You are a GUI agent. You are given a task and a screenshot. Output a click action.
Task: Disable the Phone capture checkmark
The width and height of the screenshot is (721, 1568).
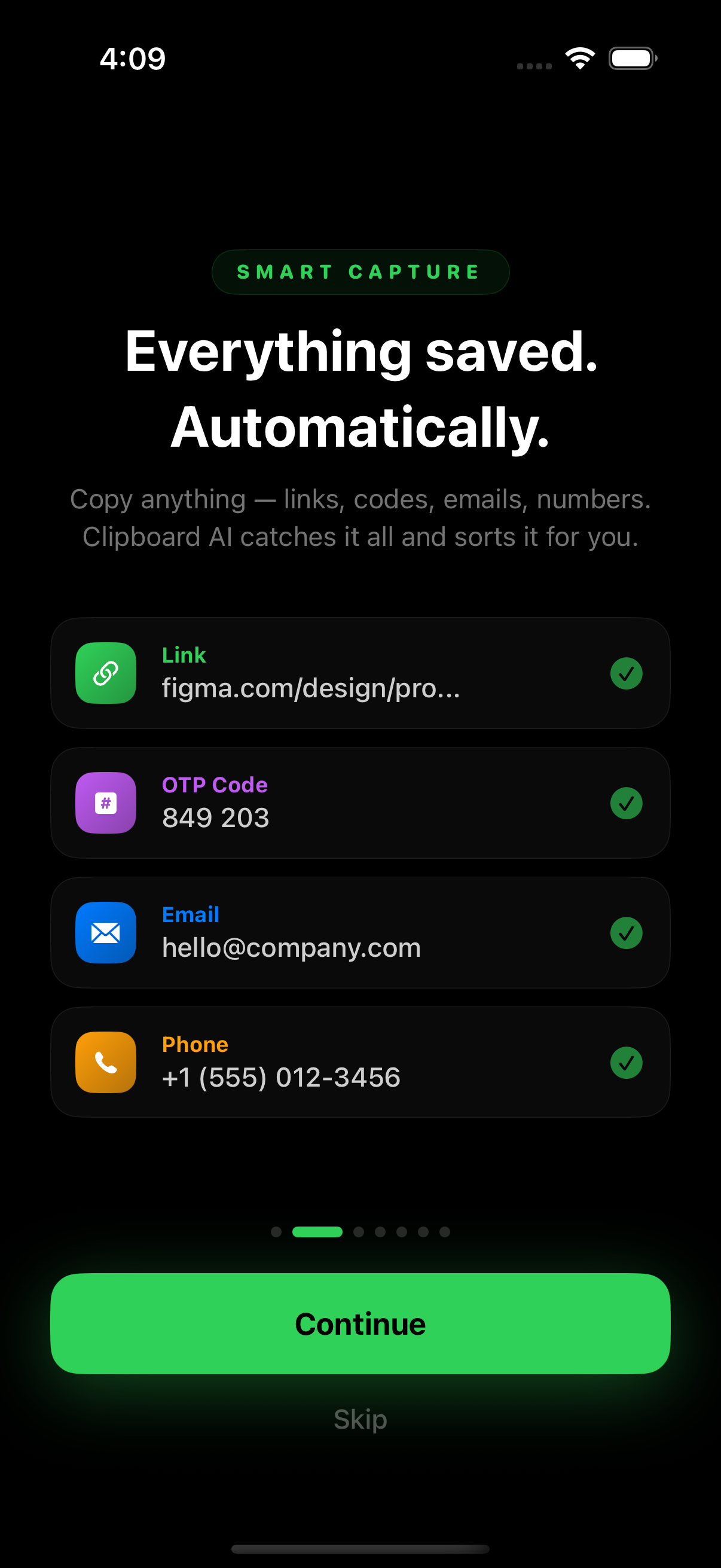click(x=626, y=1062)
